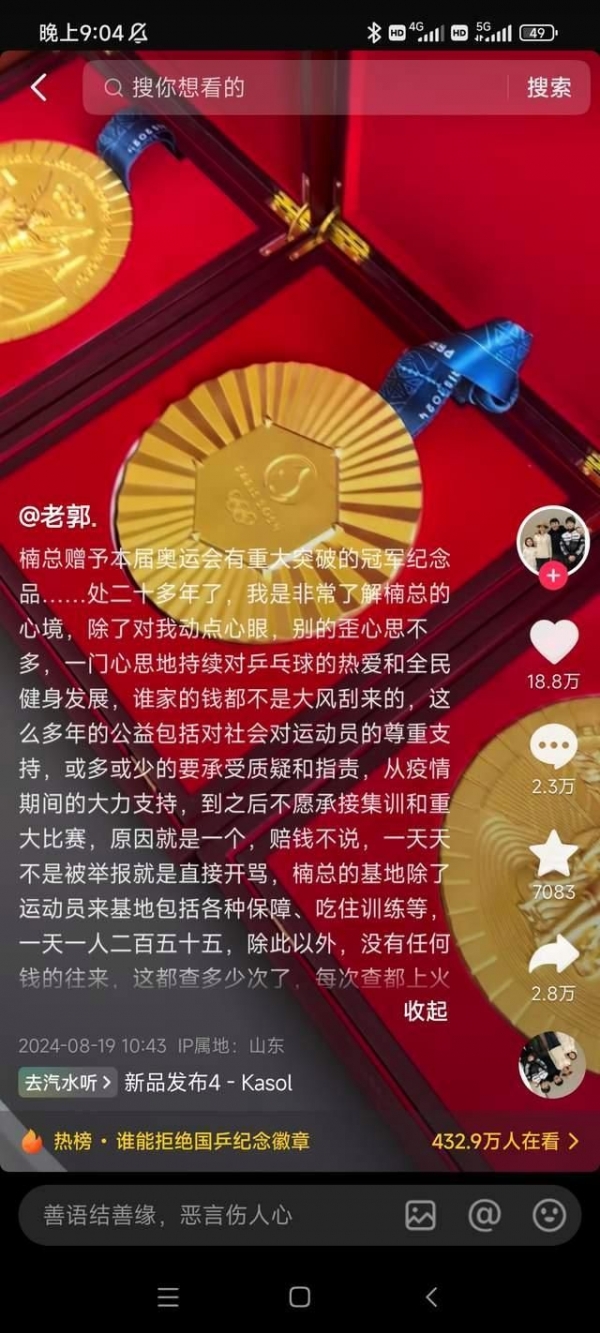Viewport: 600px width, 1333px height.
Task: Attach an image to the comment
Action: click(x=420, y=1215)
